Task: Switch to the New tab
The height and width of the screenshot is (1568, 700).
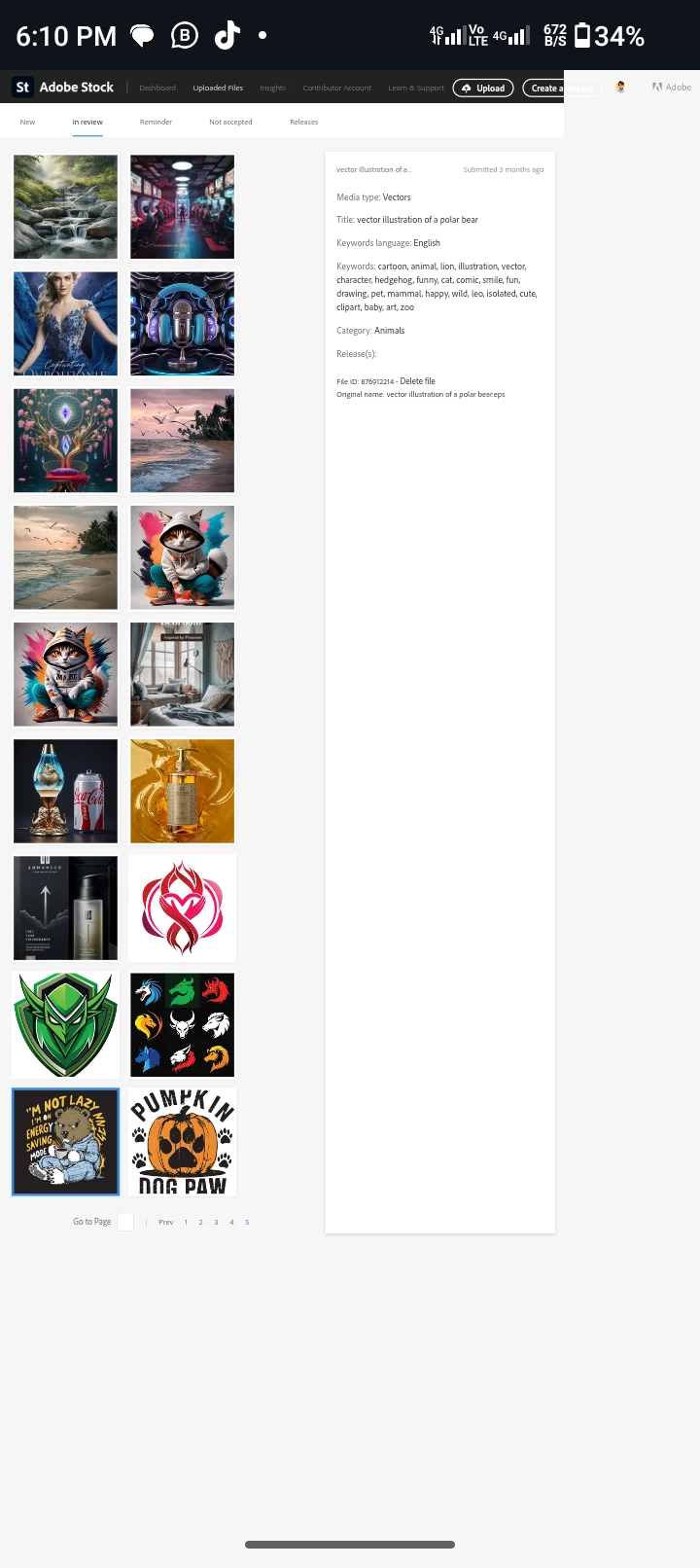Action: coord(27,122)
